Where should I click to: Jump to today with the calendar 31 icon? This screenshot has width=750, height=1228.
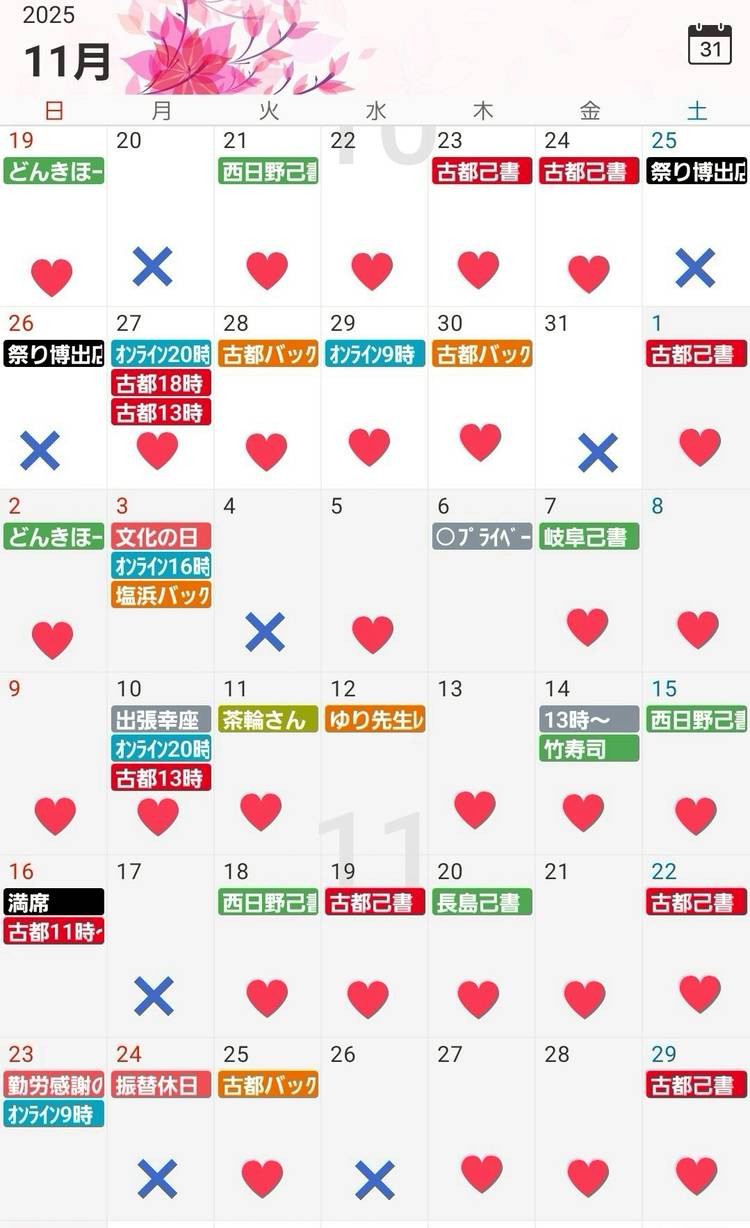[710, 45]
